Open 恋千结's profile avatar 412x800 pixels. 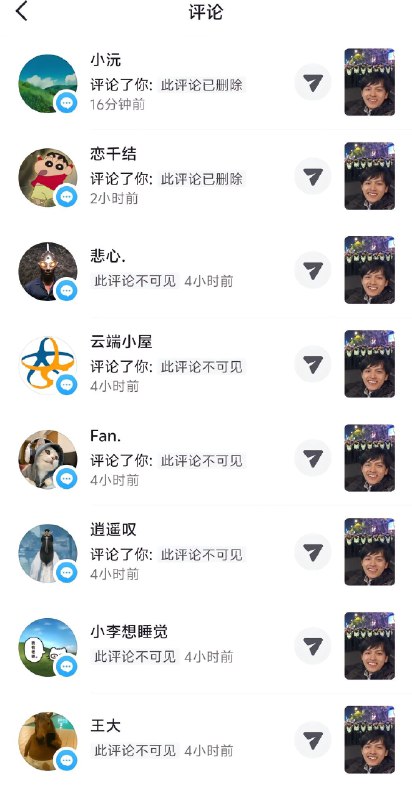click(48, 178)
